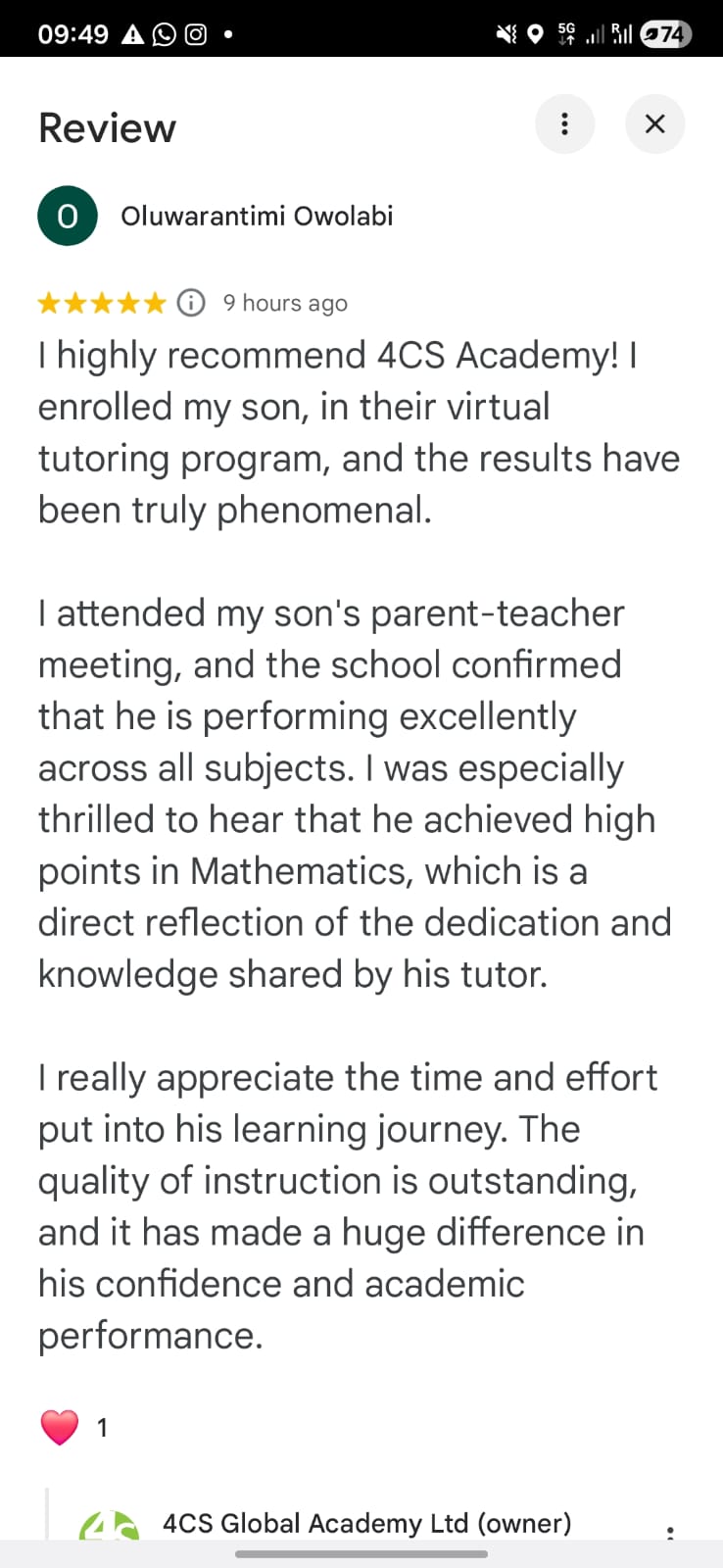Open options for the owner's response
This screenshot has width=723, height=1568.
(670, 1531)
